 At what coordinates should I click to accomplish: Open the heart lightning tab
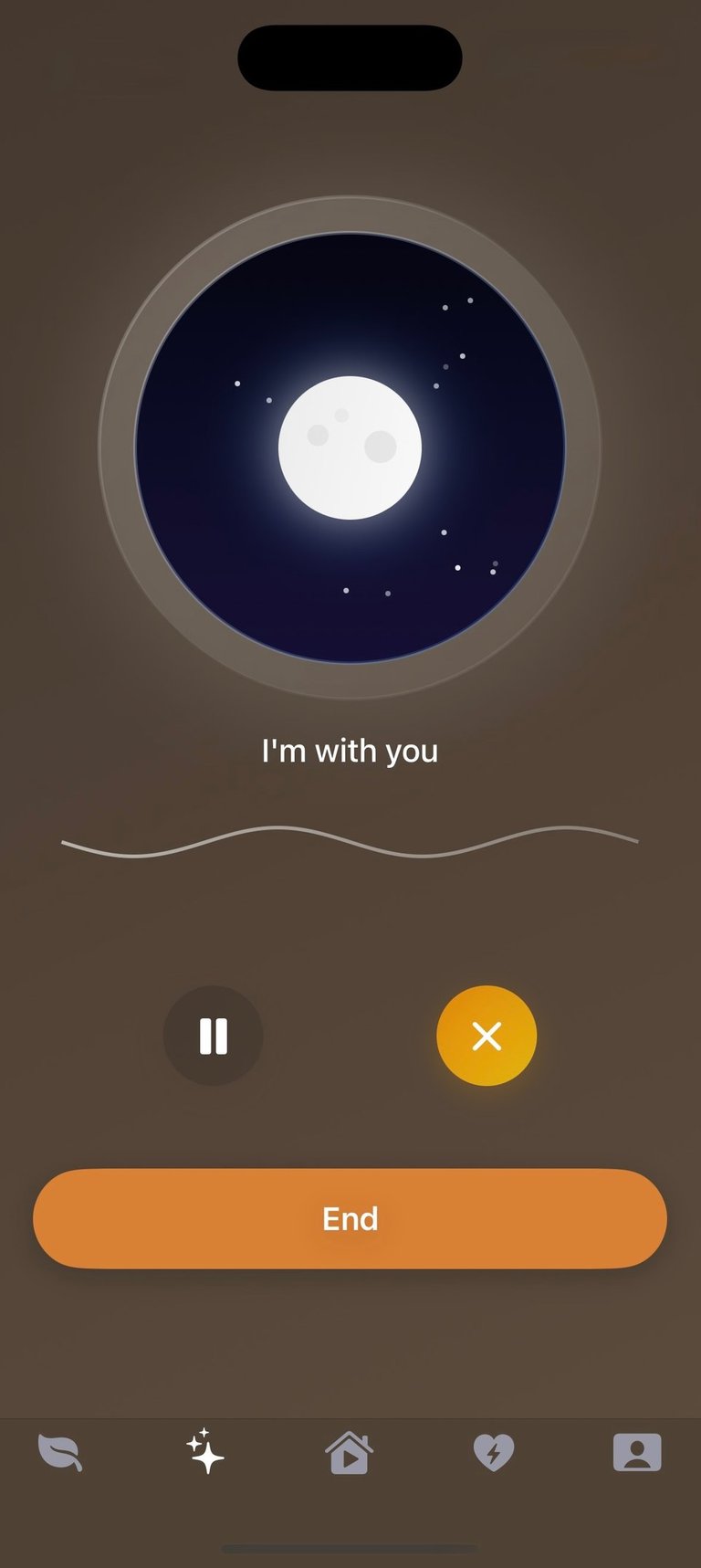[x=494, y=1452]
